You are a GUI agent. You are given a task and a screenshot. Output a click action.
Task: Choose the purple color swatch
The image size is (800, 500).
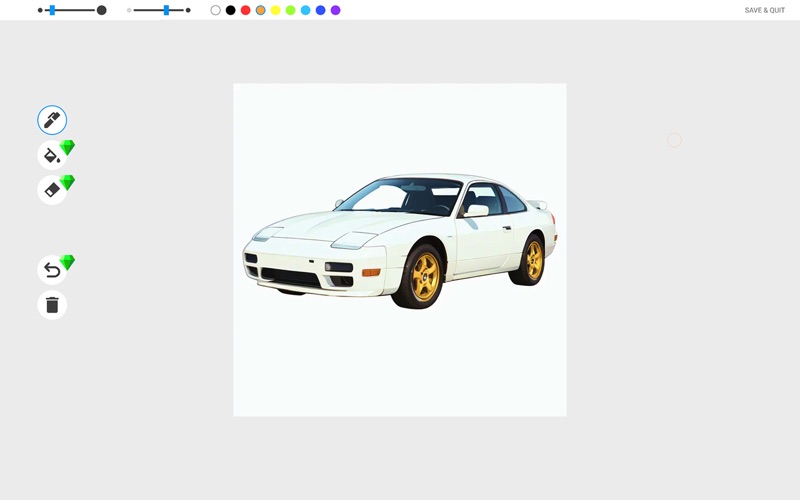point(335,10)
